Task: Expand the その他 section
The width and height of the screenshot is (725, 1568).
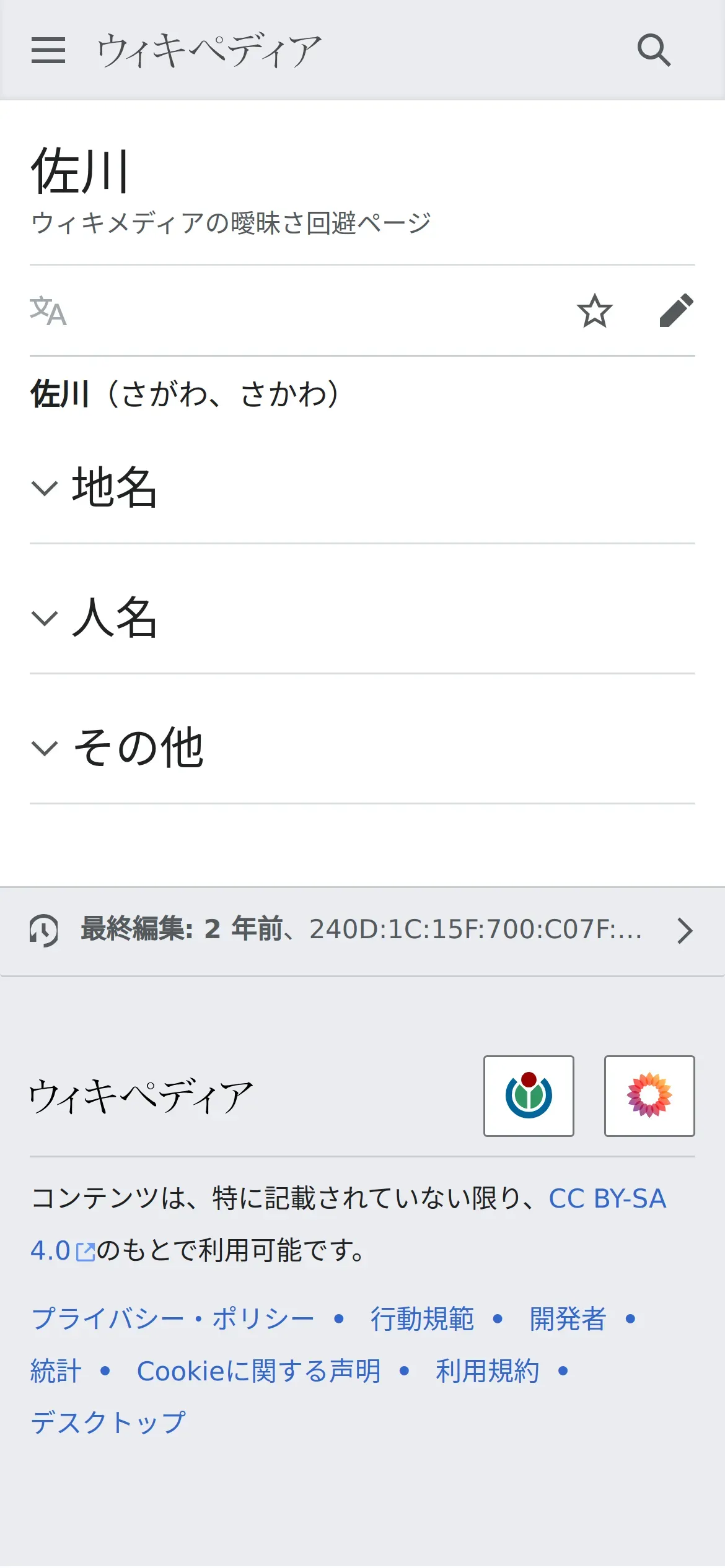Action: point(362,747)
